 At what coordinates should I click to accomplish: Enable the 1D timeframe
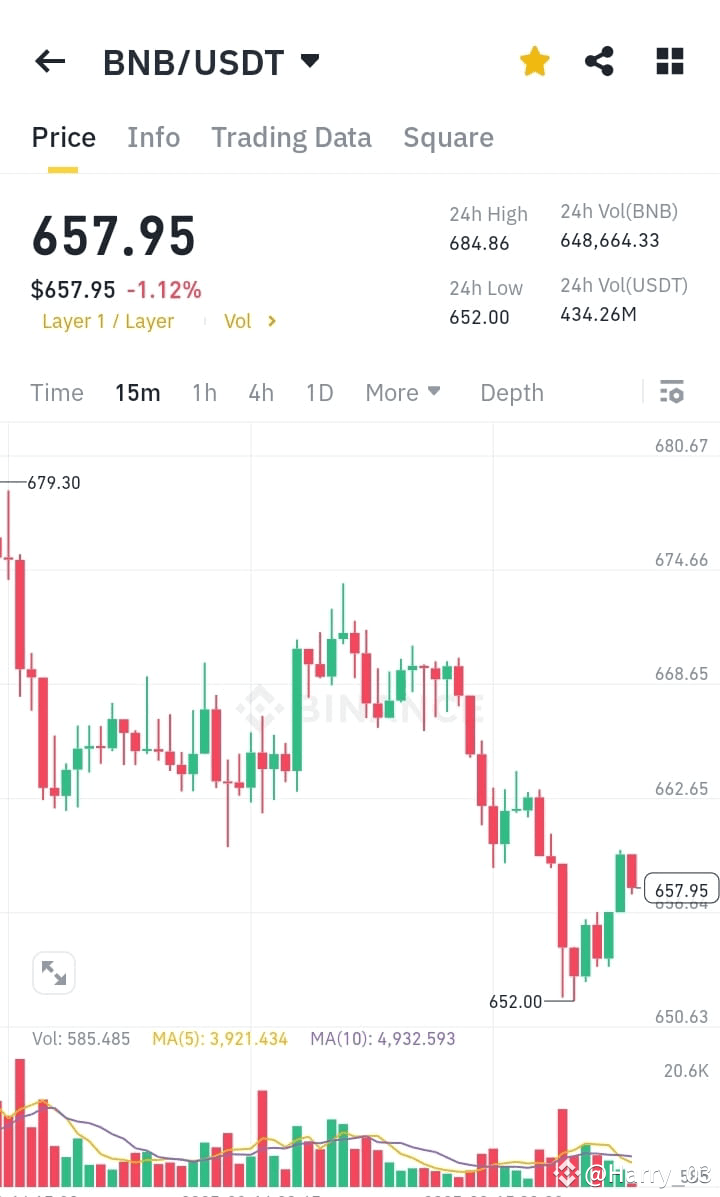tap(319, 393)
